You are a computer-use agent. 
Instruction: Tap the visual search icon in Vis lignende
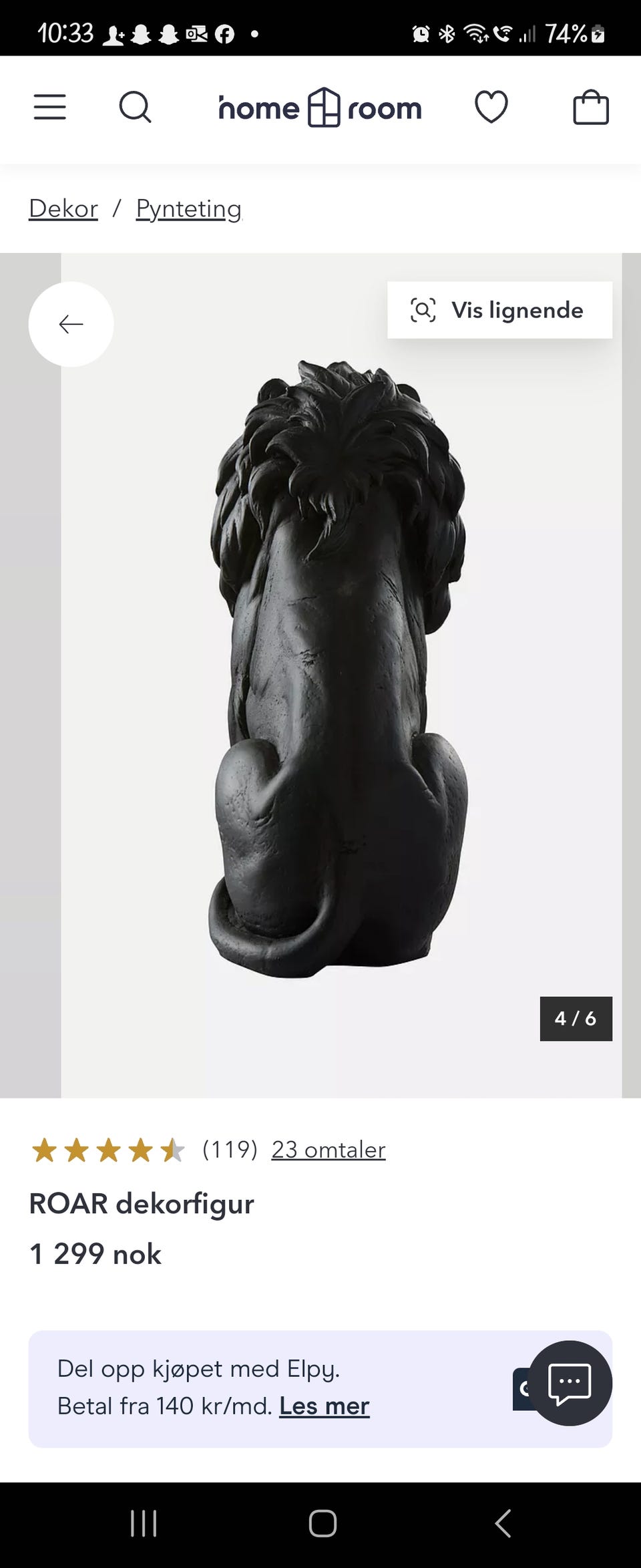point(423,310)
